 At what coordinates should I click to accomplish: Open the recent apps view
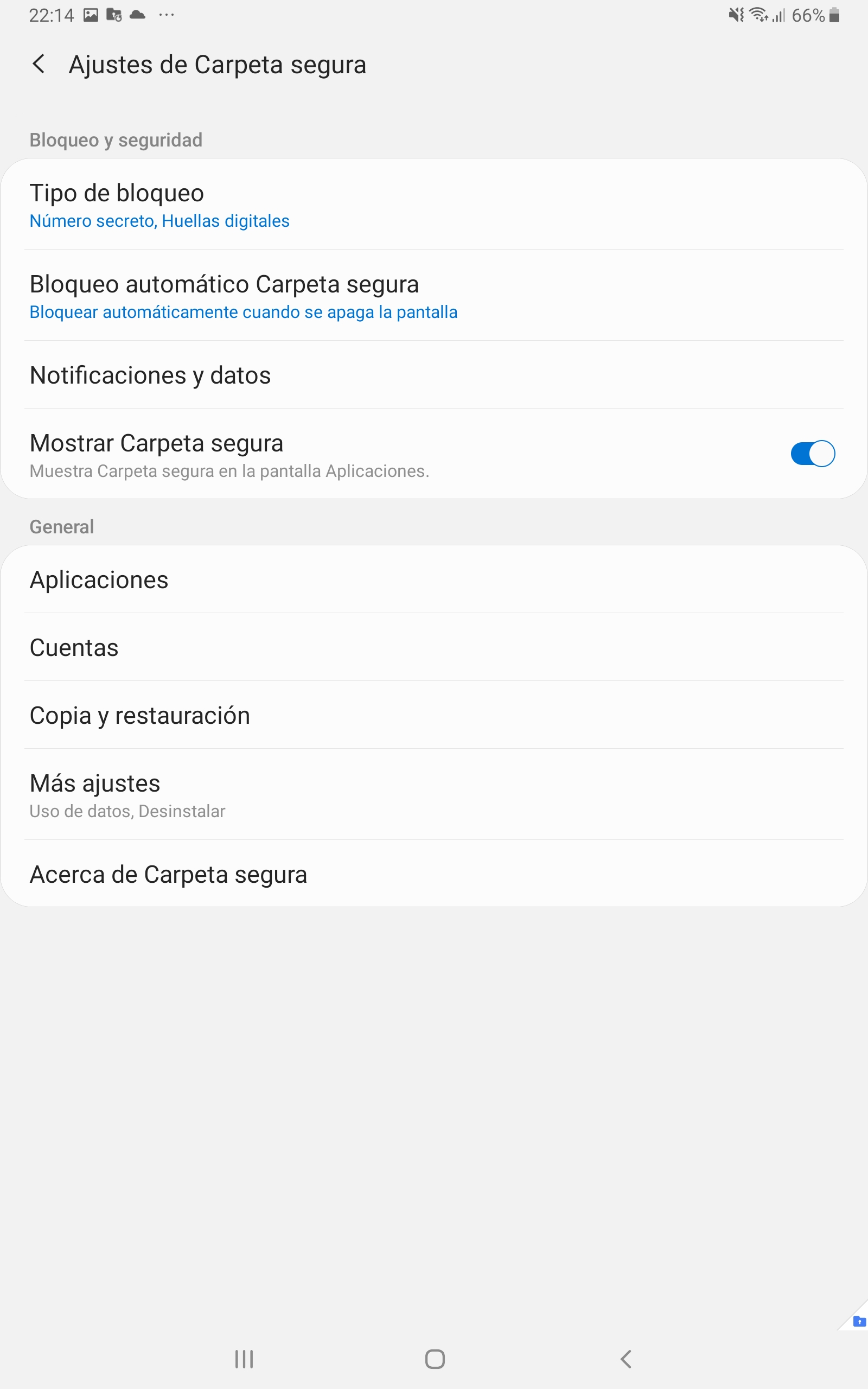tap(244, 1359)
